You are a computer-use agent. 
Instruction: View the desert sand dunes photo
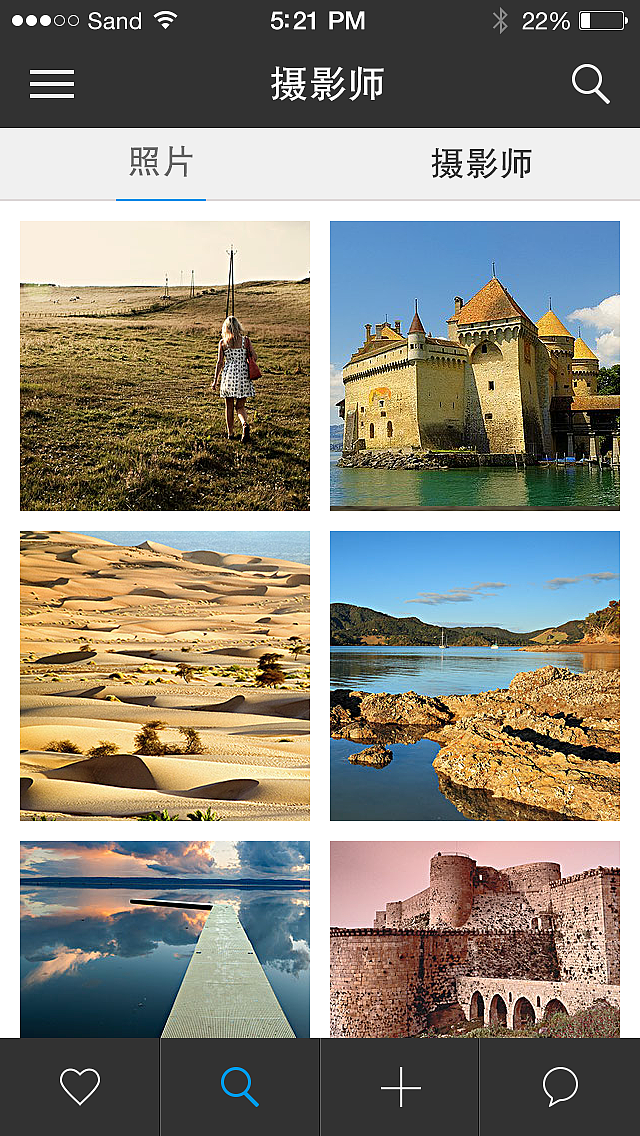coord(165,676)
